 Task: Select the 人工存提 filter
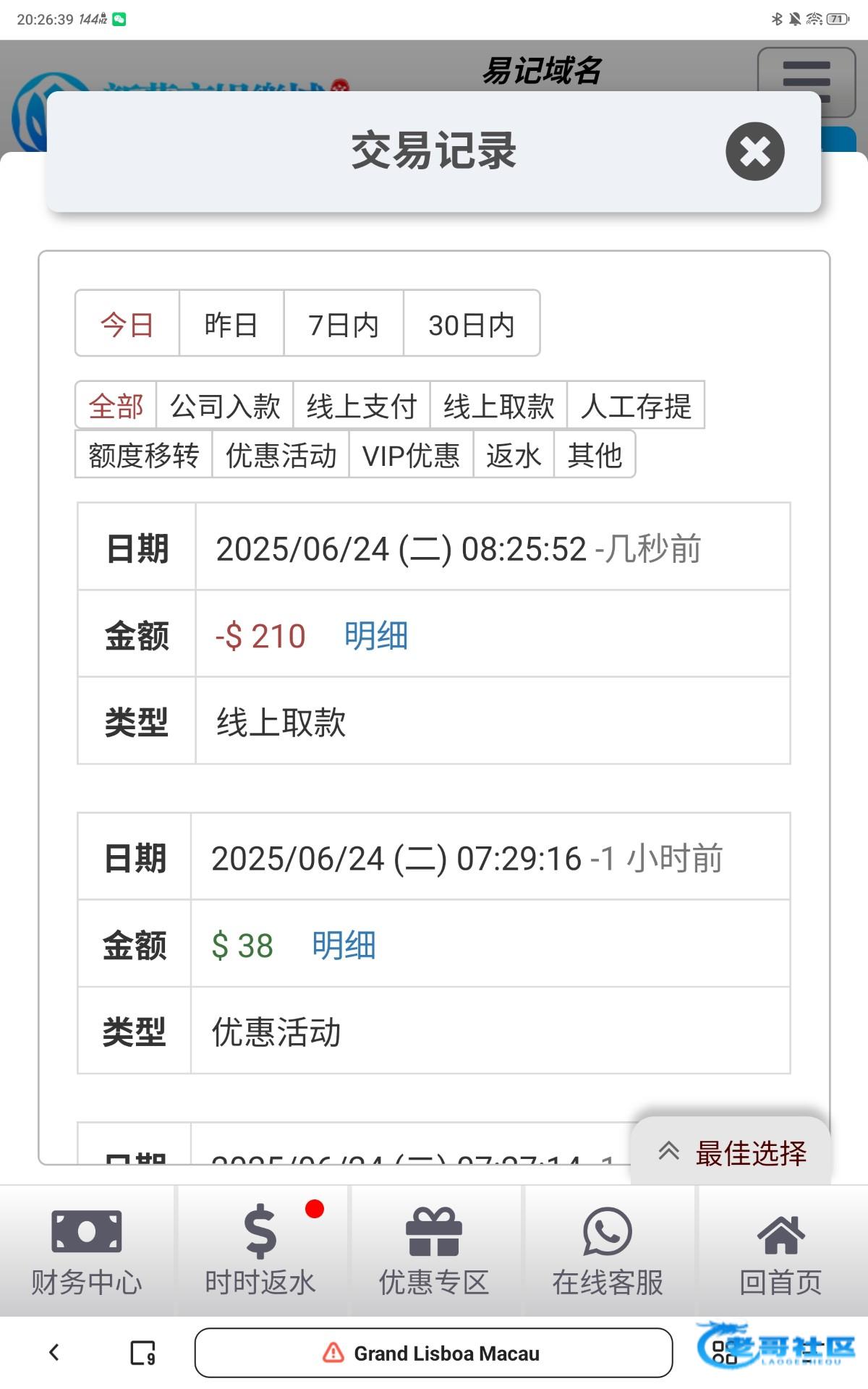tap(636, 405)
